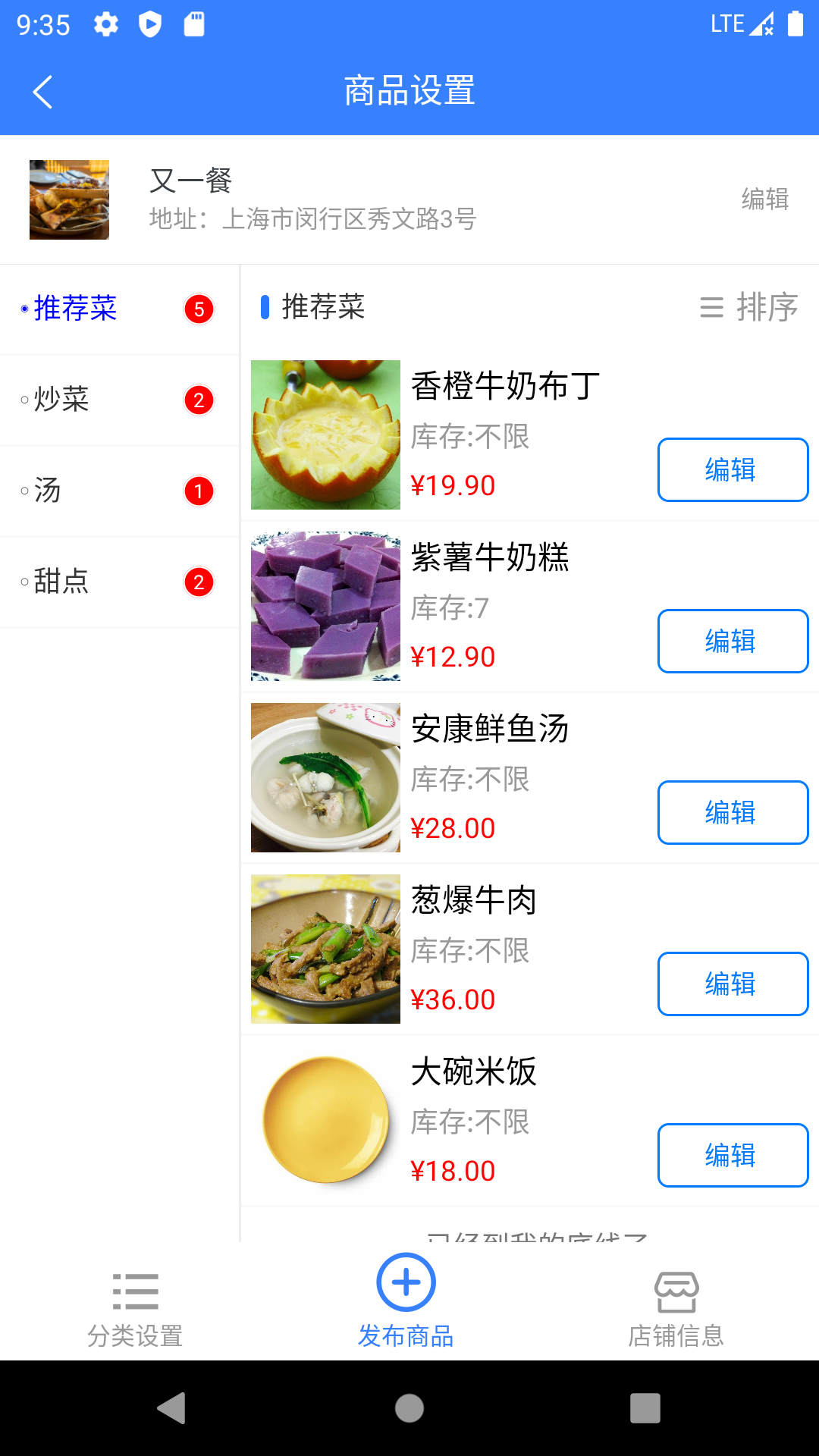The width and height of the screenshot is (819, 1456).
Task: Switch to the 店铺信息 tab
Action: pyautogui.click(x=677, y=1300)
